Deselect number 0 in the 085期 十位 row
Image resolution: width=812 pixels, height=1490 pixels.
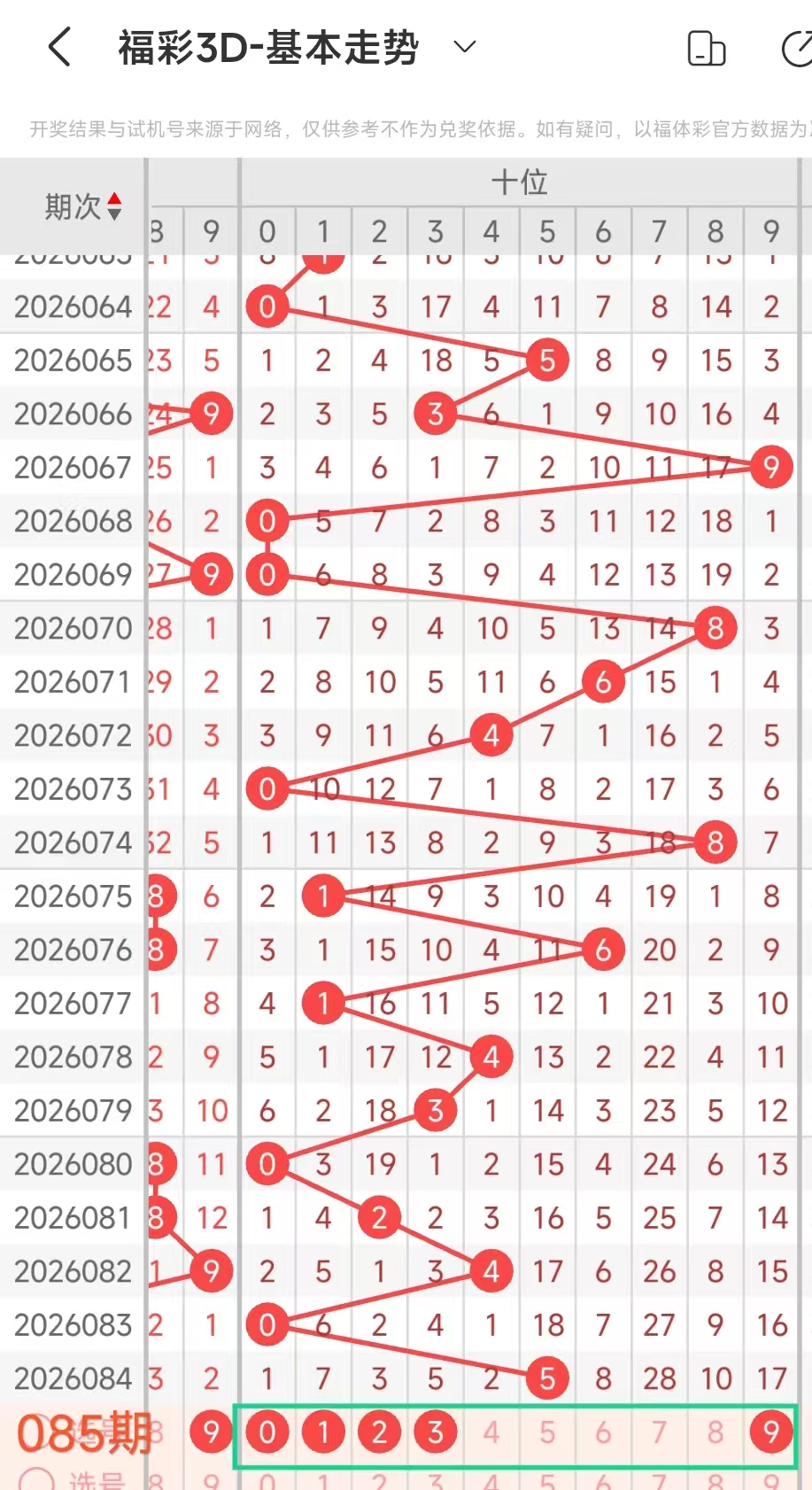[267, 1432]
